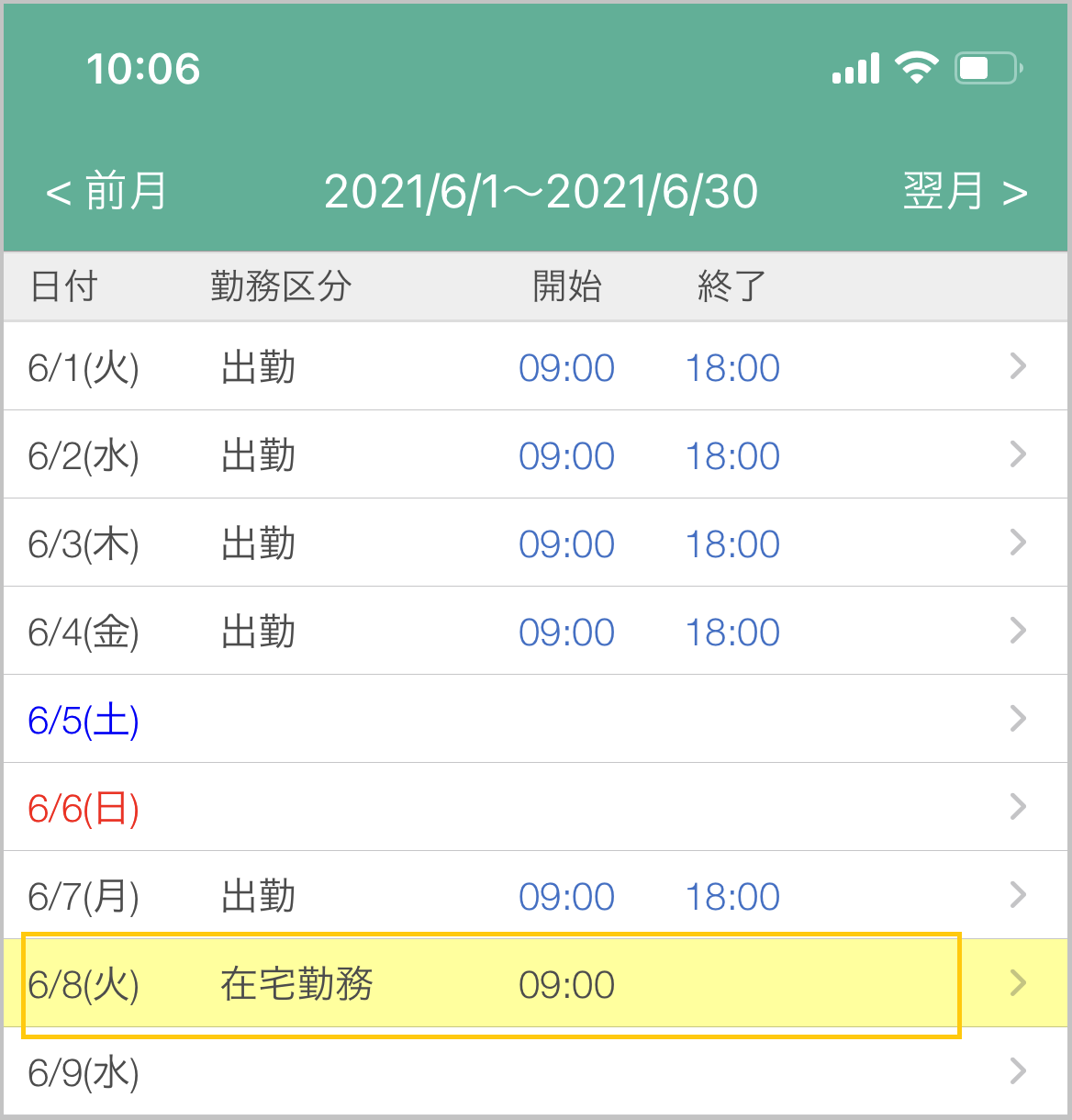
Task: Tap the chevron on the 6/1(火) row
Action: [x=1018, y=366]
